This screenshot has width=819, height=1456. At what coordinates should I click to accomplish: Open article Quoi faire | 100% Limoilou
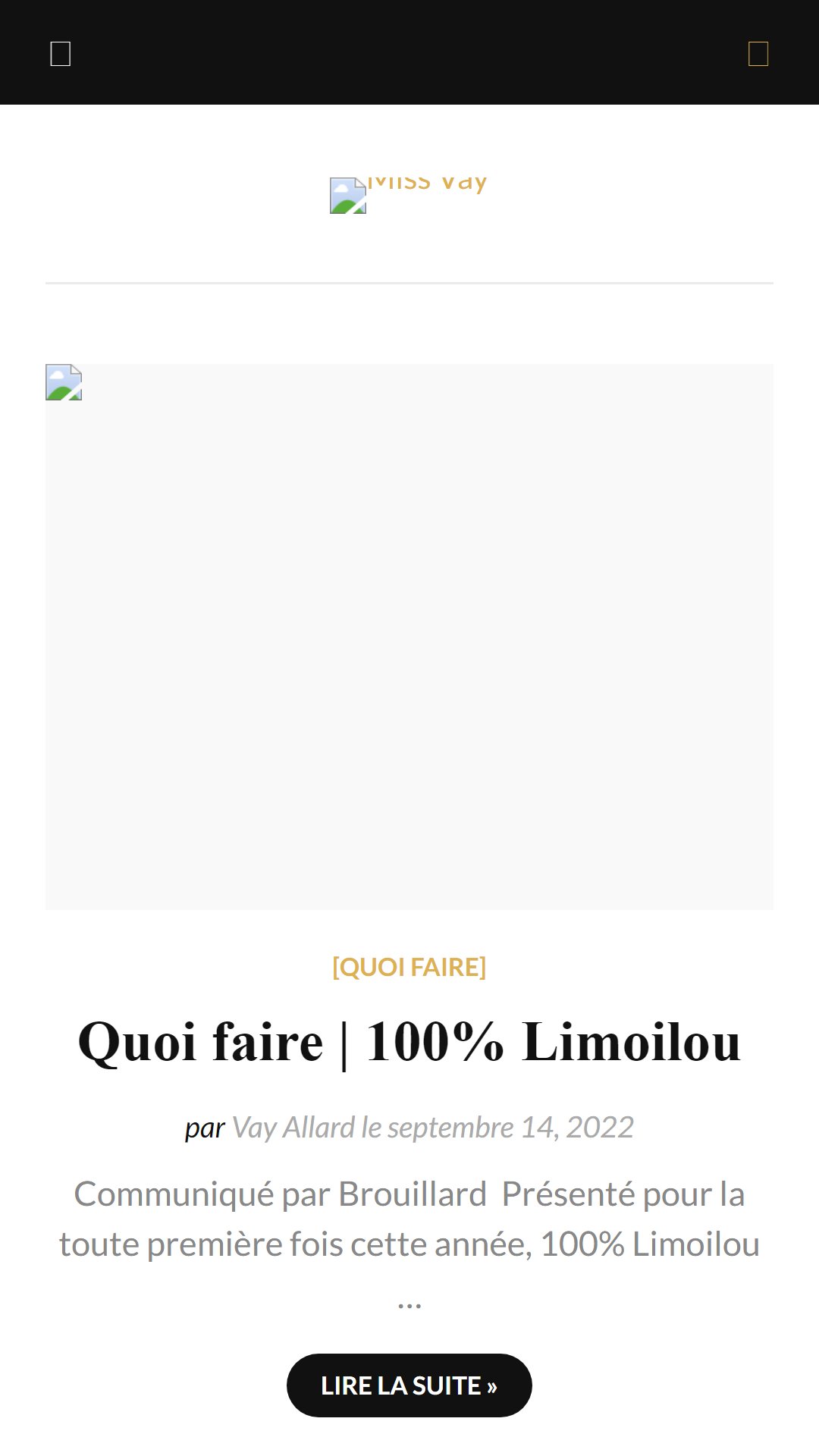click(x=409, y=1042)
